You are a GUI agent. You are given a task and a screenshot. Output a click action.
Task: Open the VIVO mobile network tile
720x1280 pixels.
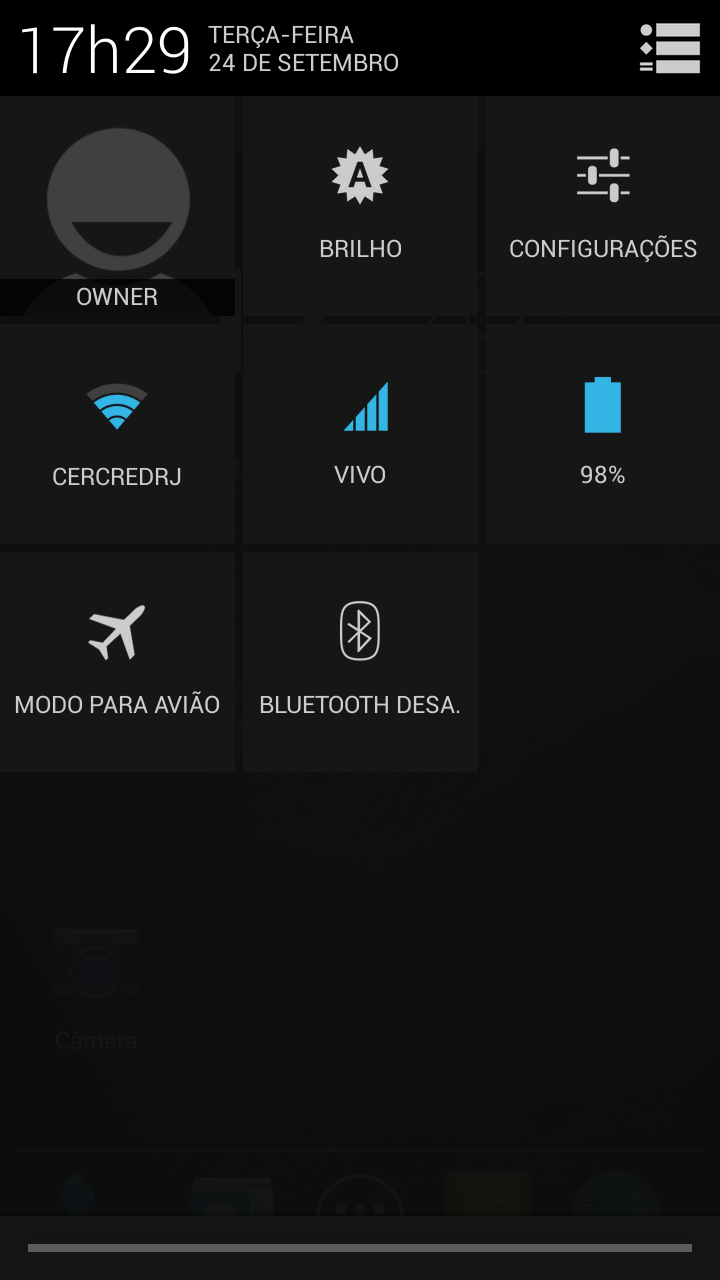point(360,434)
